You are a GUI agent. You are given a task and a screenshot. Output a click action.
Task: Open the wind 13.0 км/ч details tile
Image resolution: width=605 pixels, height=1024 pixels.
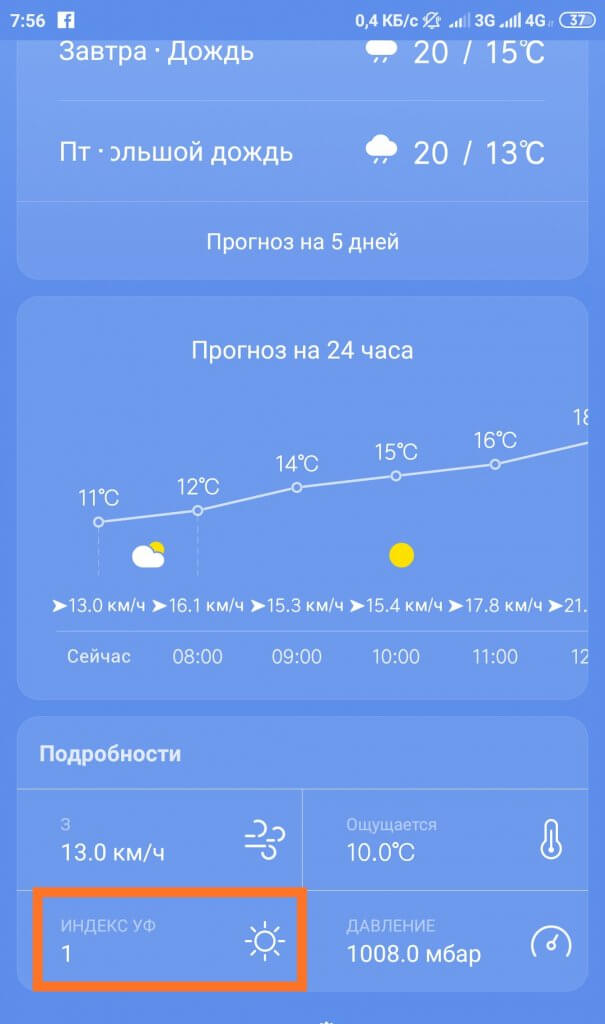click(160, 840)
